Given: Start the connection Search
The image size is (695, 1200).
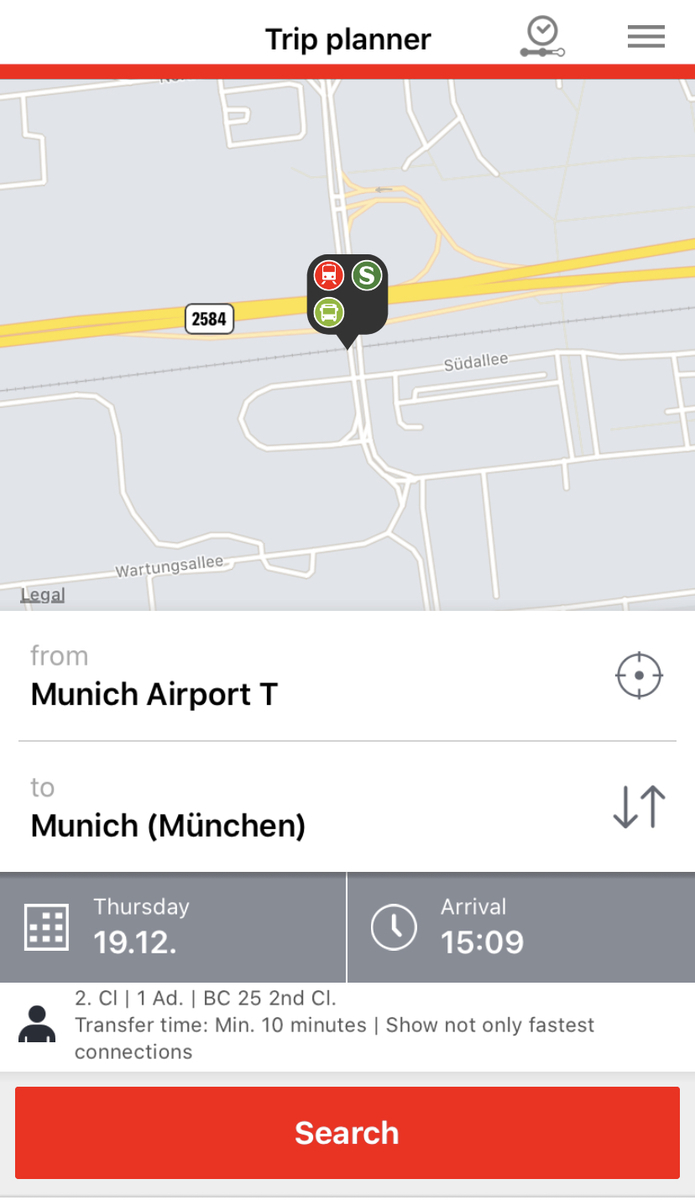Looking at the screenshot, I should (x=347, y=1133).
